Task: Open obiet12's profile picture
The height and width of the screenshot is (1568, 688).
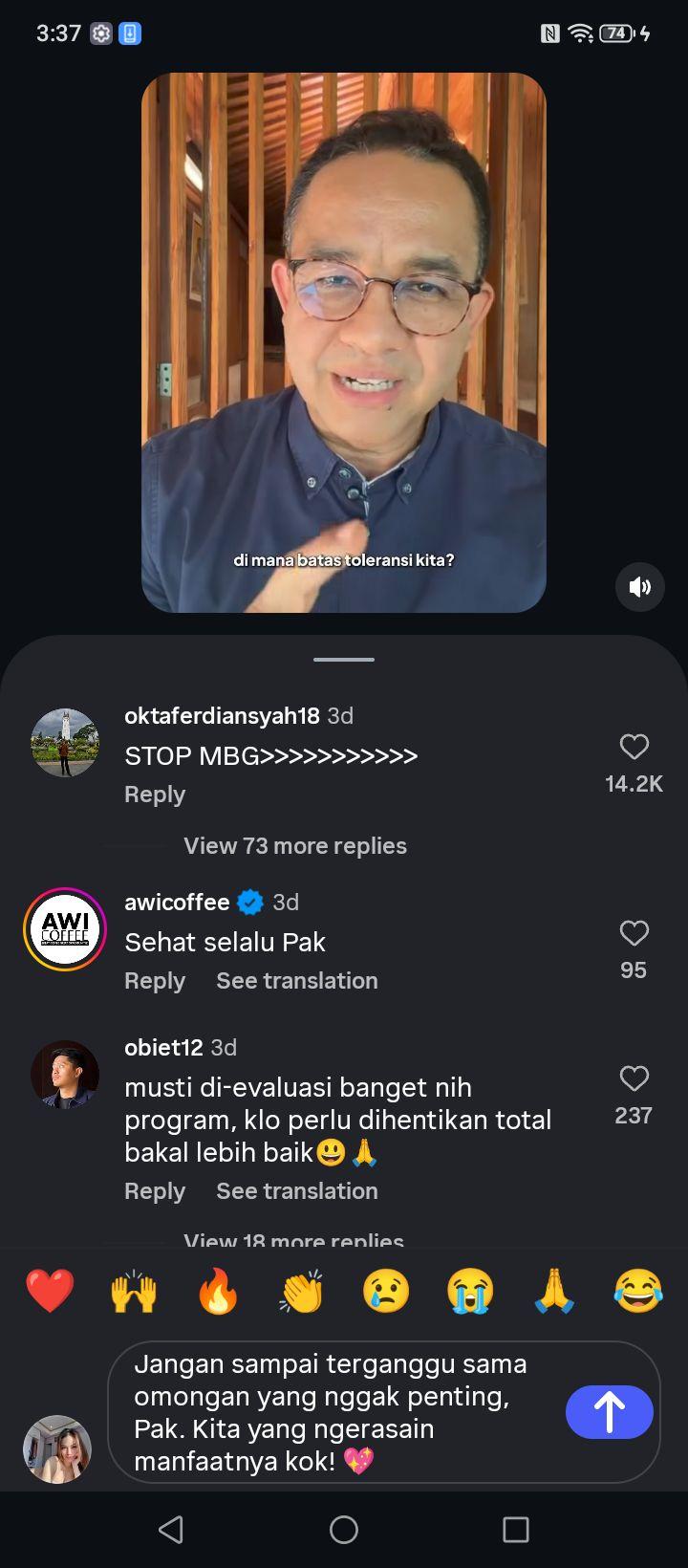Action: coord(65,1075)
